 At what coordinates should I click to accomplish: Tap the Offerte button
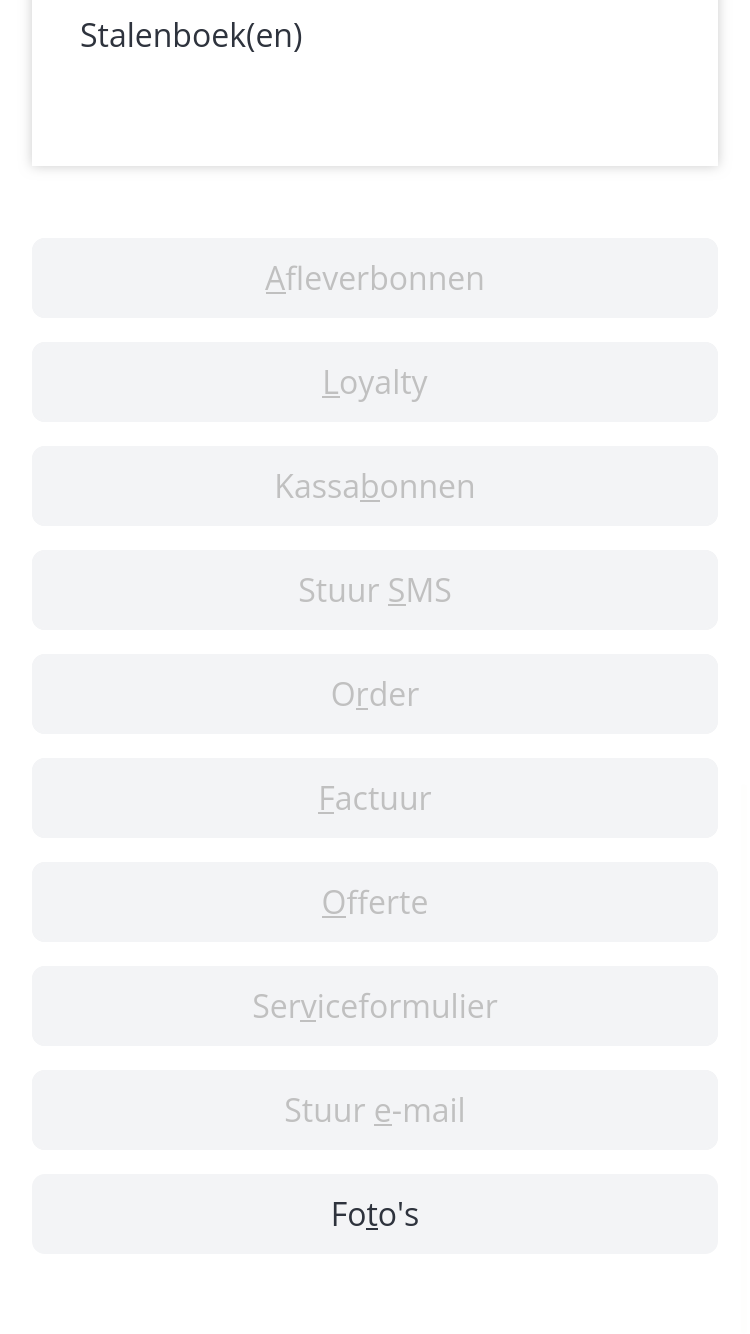pyautogui.click(x=375, y=902)
